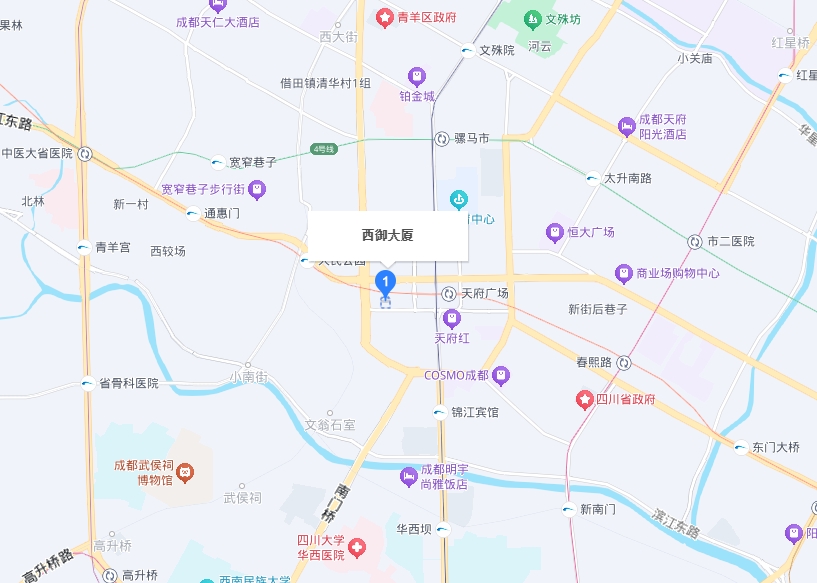Viewport: 817px width, 583px height.
Task: Tap the 恒大广场 shopping marker
Action: [x=554, y=232]
